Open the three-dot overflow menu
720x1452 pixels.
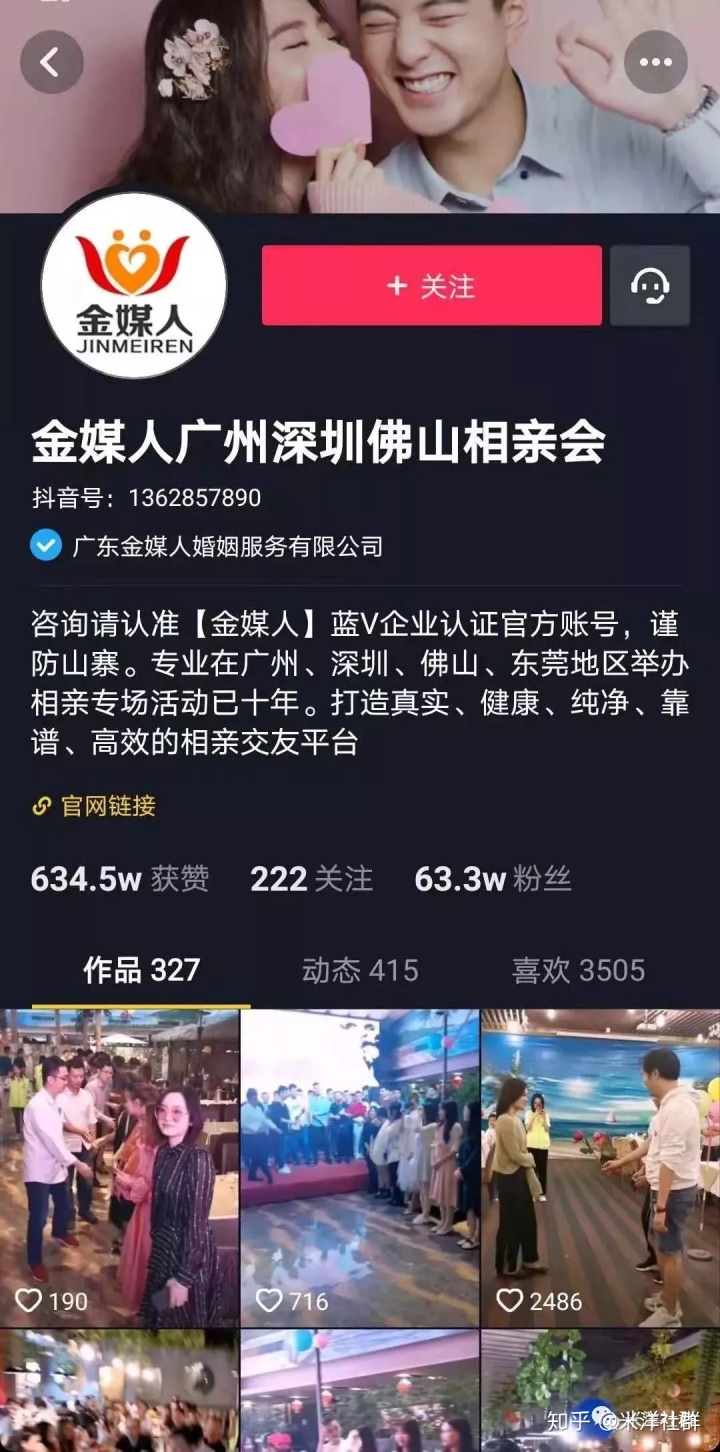(656, 62)
